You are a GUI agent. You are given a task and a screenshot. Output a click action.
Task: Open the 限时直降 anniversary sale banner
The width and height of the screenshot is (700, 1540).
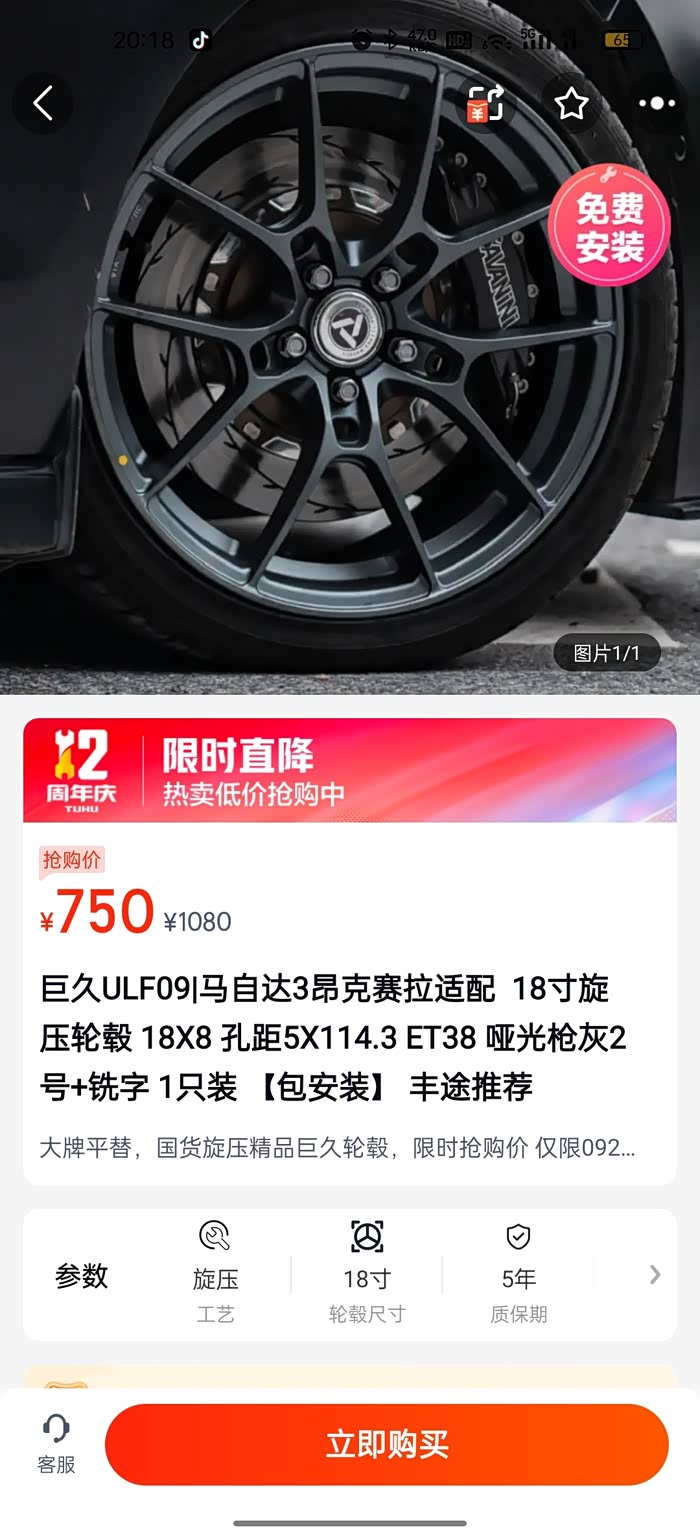tap(350, 770)
